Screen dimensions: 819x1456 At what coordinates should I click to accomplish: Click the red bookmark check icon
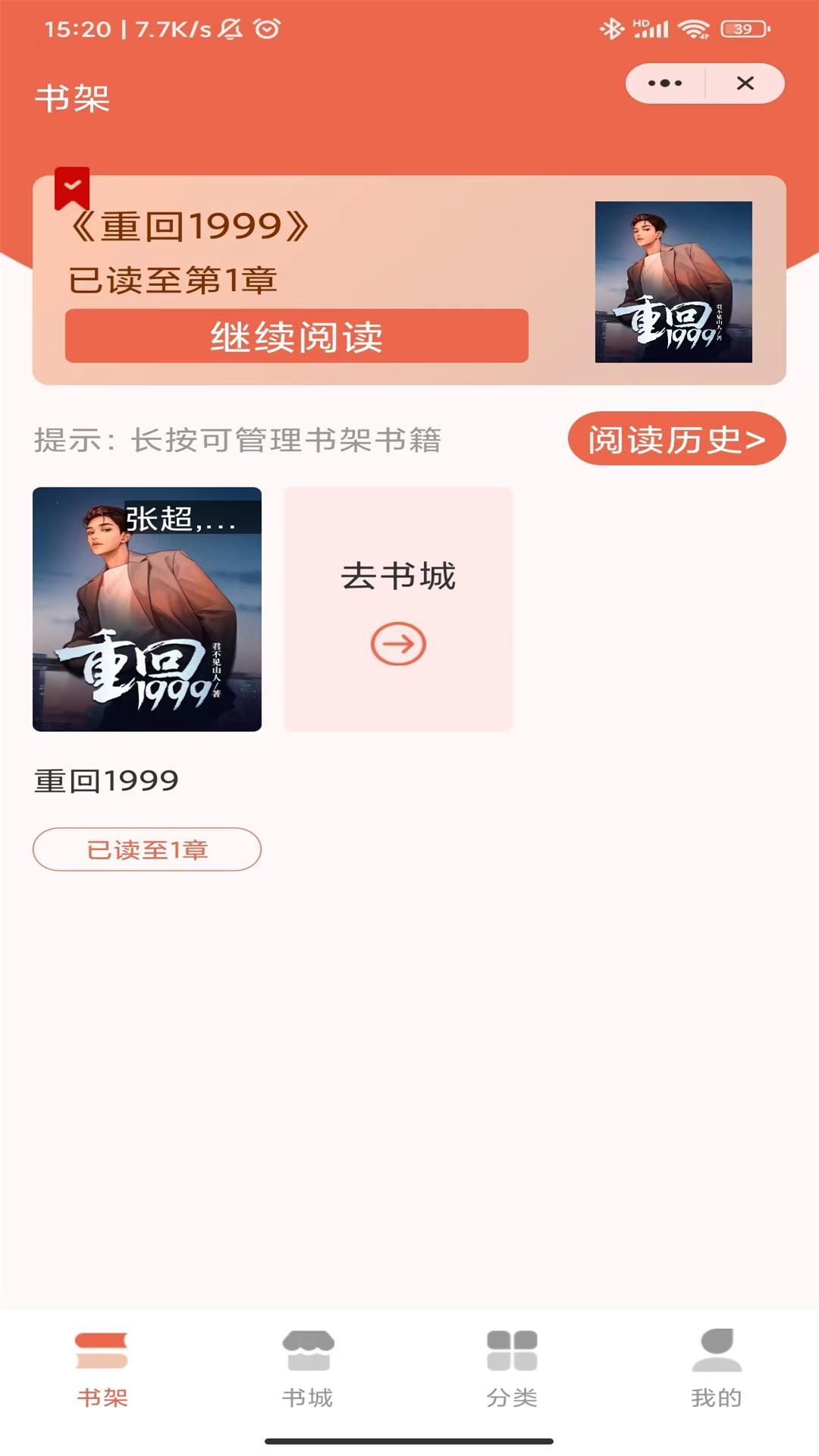(71, 184)
